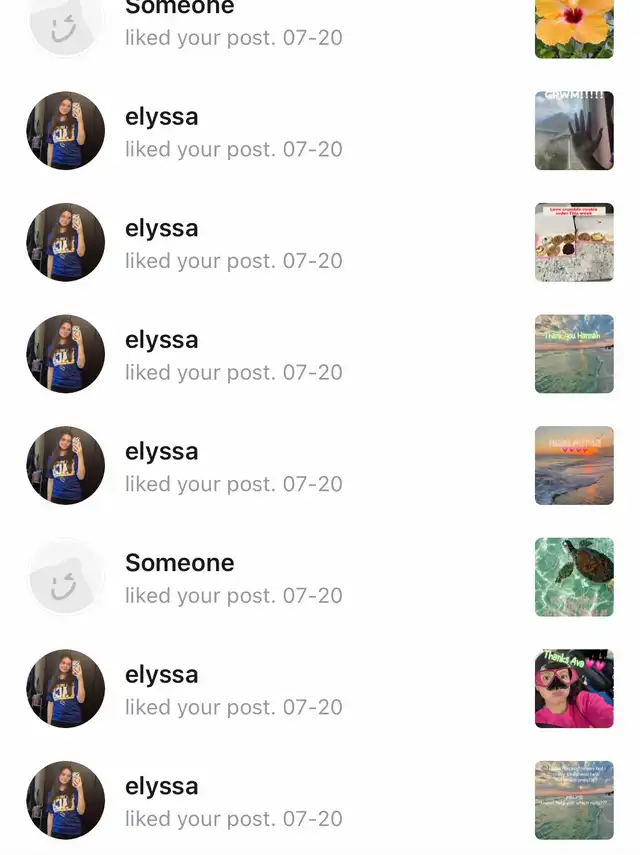Open the sea turtle post thumbnail
The height and width of the screenshot is (855, 640).
(574, 577)
